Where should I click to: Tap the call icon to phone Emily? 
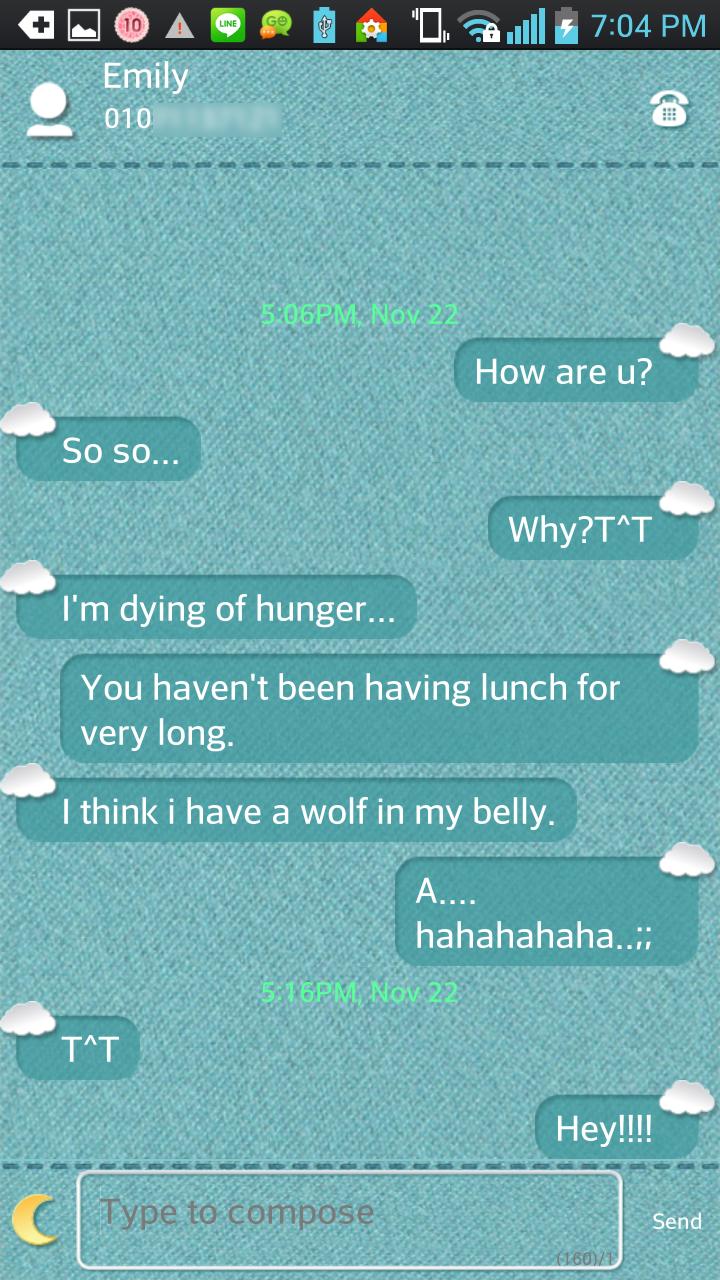click(670, 108)
